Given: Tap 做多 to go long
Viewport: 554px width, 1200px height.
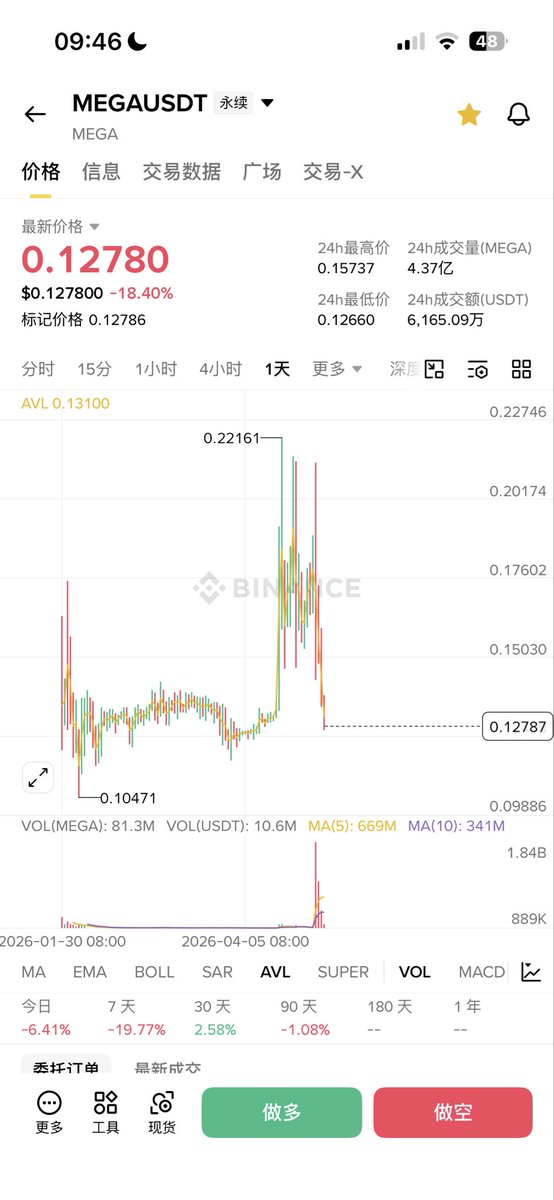Looking at the screenshot, I should 281,1112.
